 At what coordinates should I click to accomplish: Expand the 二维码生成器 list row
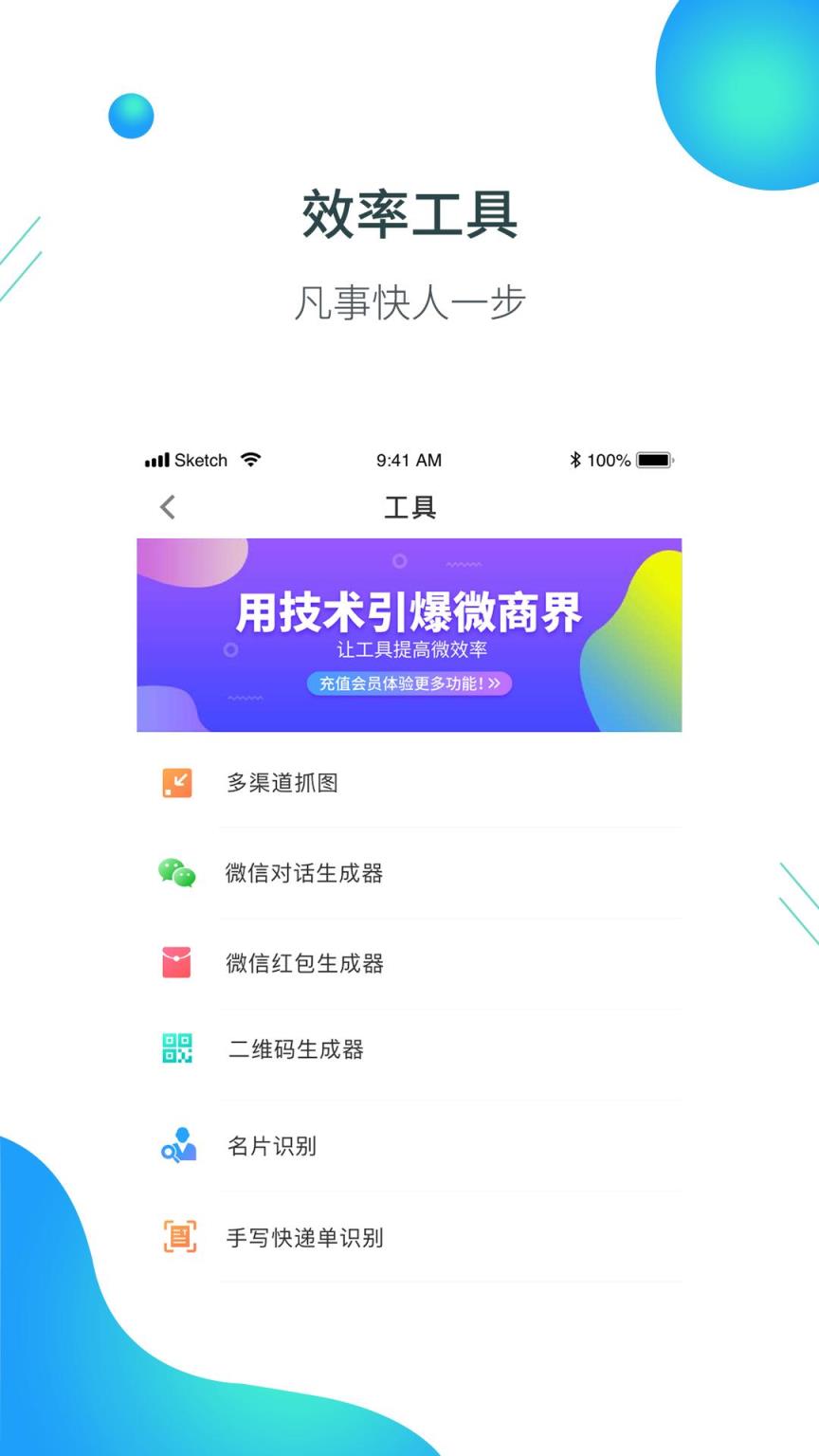409,1049
